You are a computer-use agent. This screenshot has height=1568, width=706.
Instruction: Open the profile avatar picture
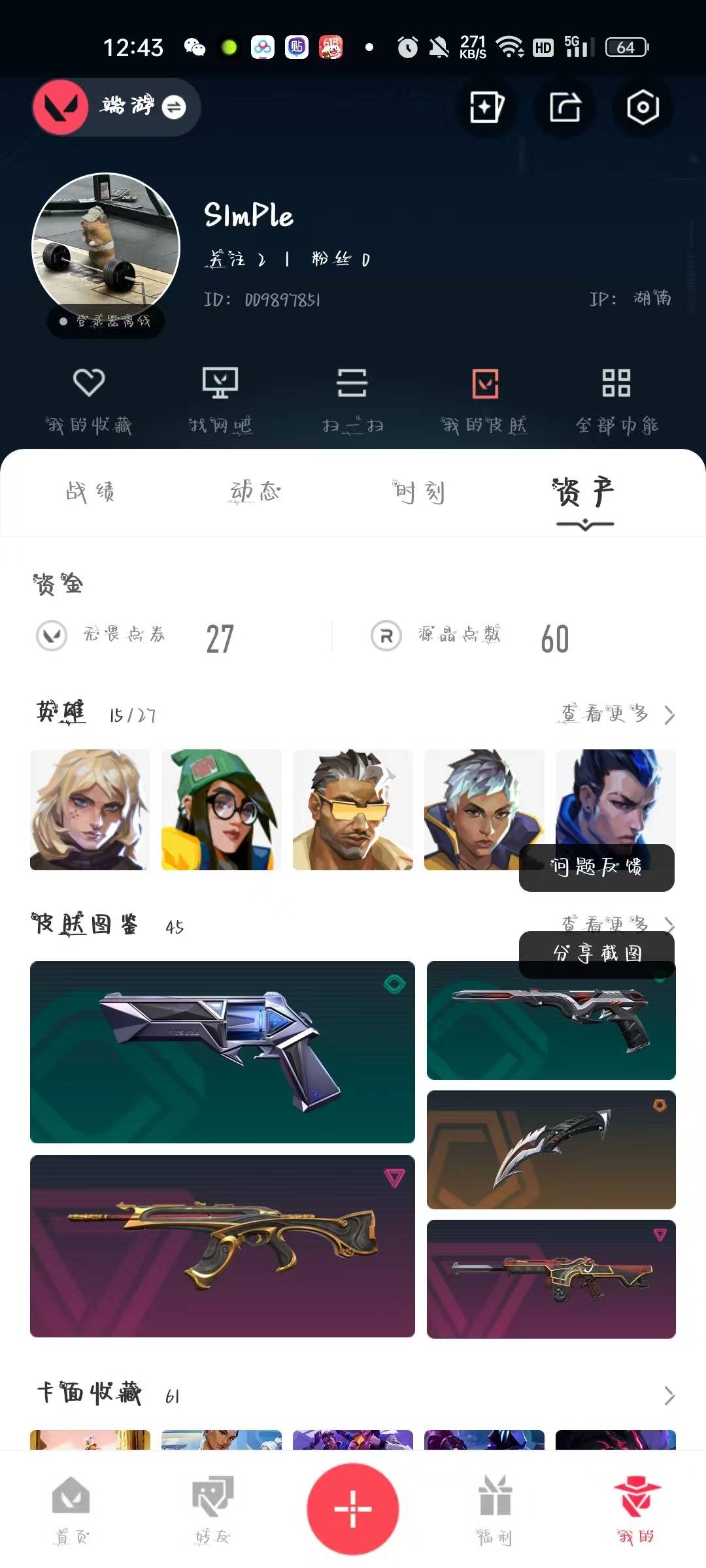coord(106,246)
